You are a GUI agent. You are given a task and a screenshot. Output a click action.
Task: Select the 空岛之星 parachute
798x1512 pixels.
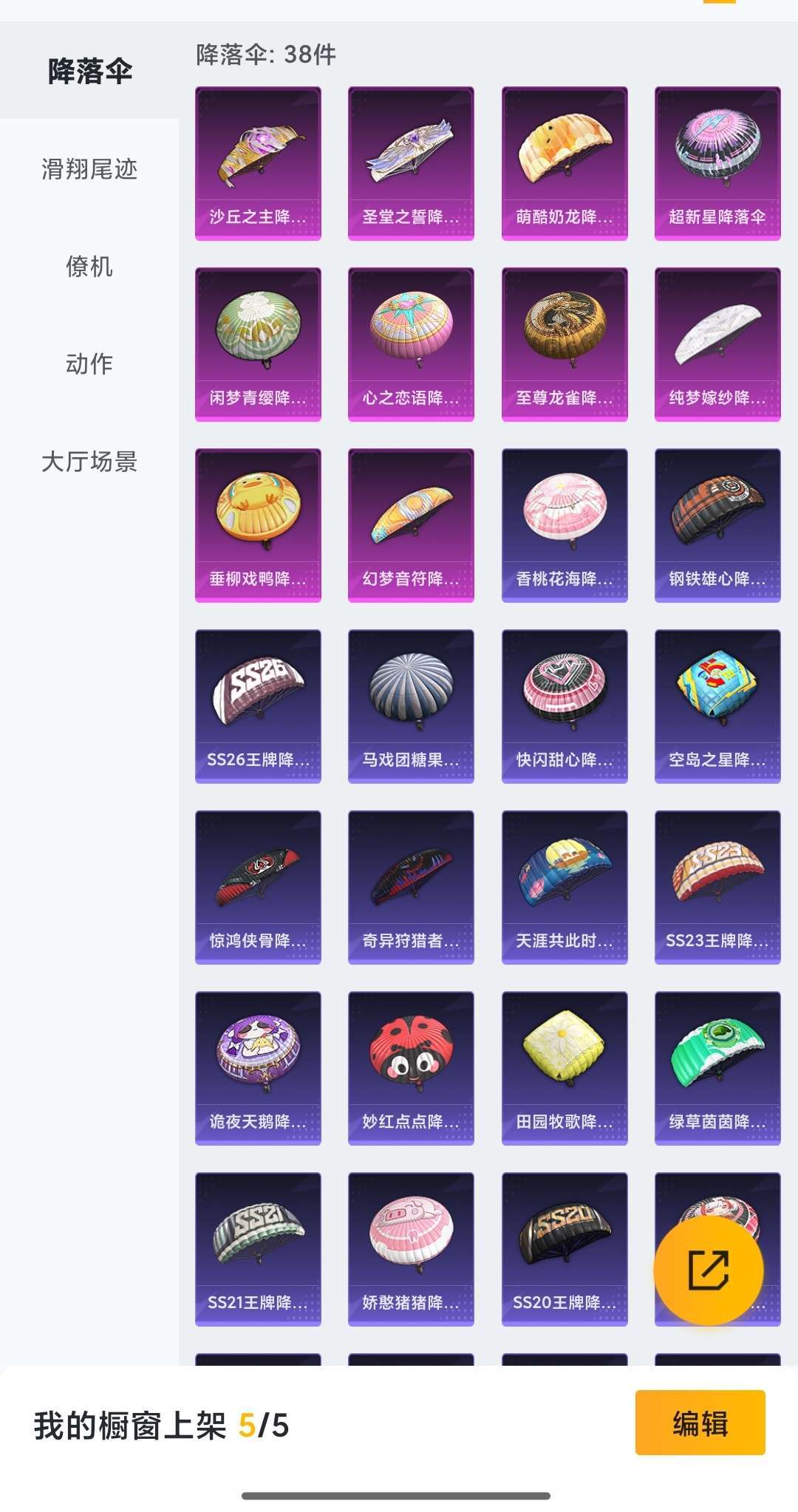click(717, 706)
